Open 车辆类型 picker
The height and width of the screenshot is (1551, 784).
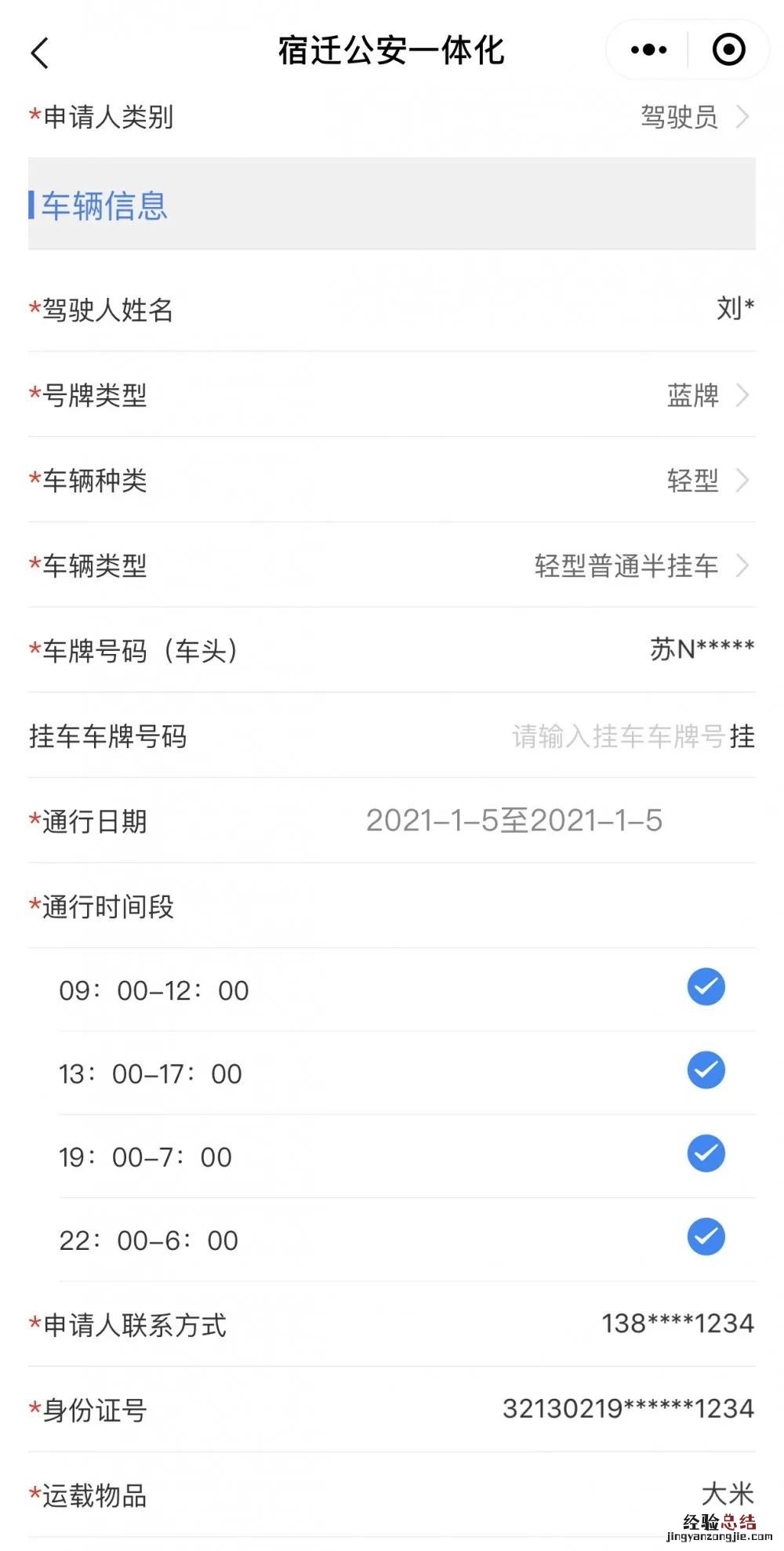(x=640, y=565)
